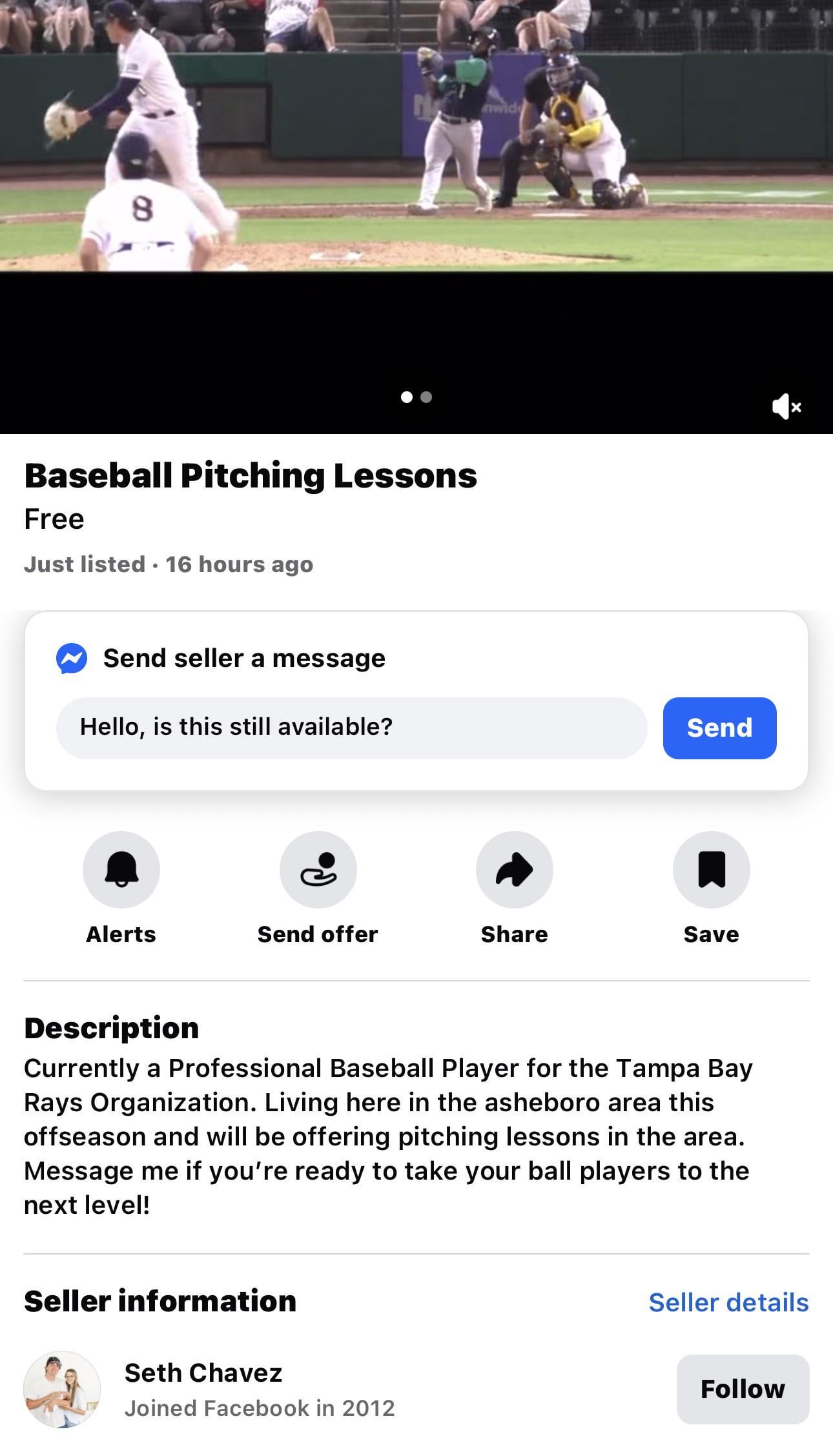Edit the 'Hello, is this still available?' message
This screenshot has width=833, height=1456.
[351, 728]
